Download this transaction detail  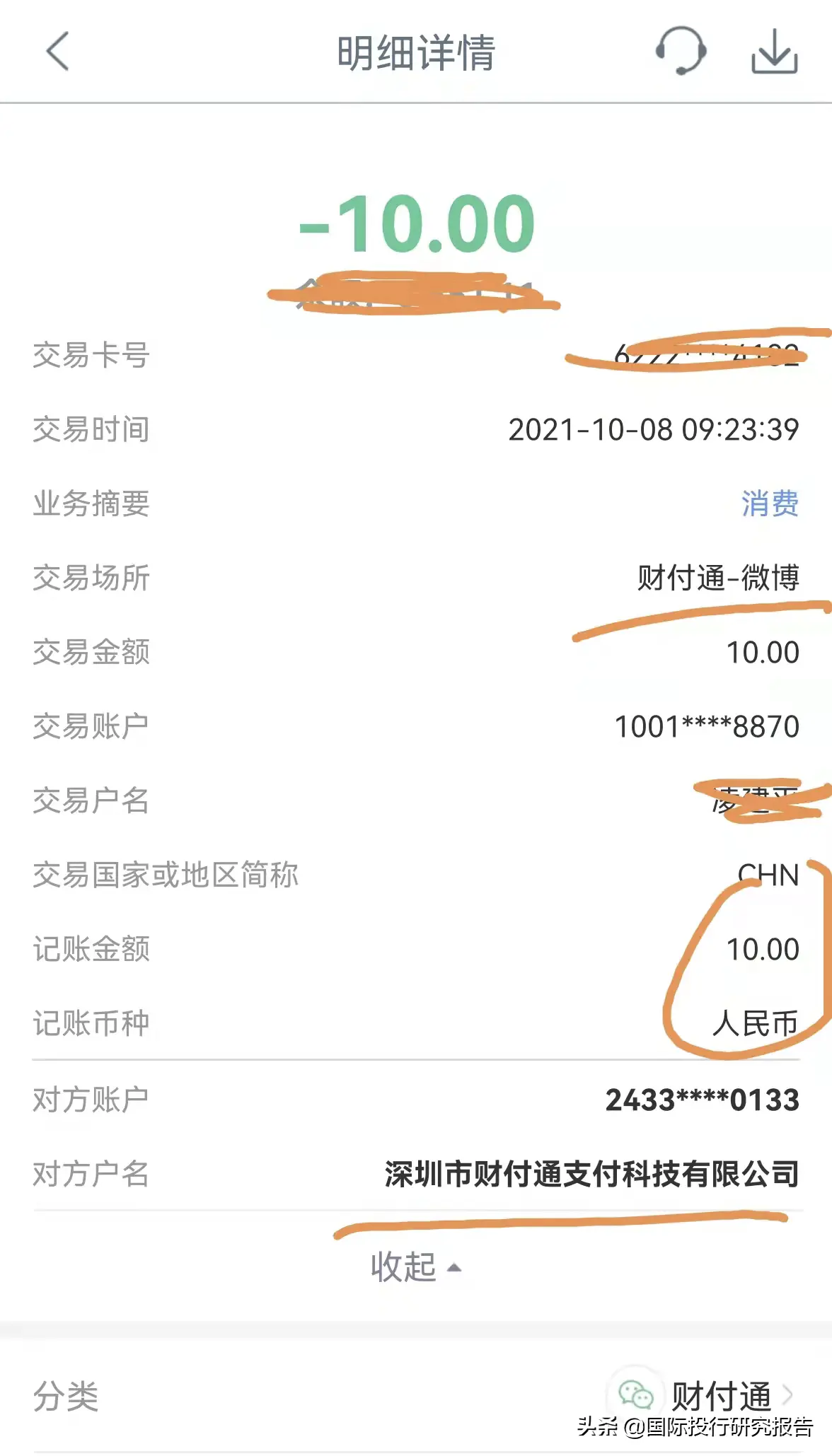[775, 51]
